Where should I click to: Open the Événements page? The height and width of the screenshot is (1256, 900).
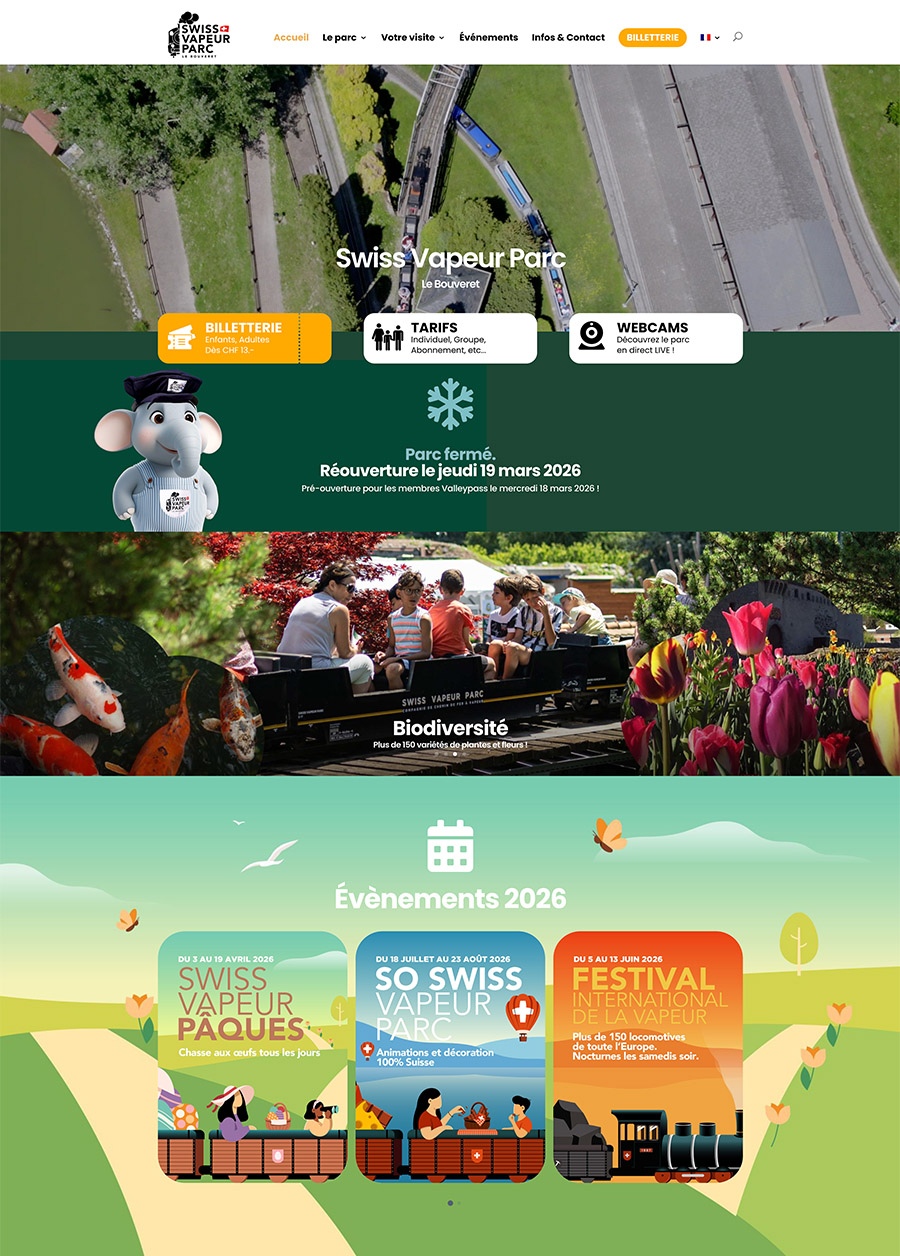tap(488, 37)
